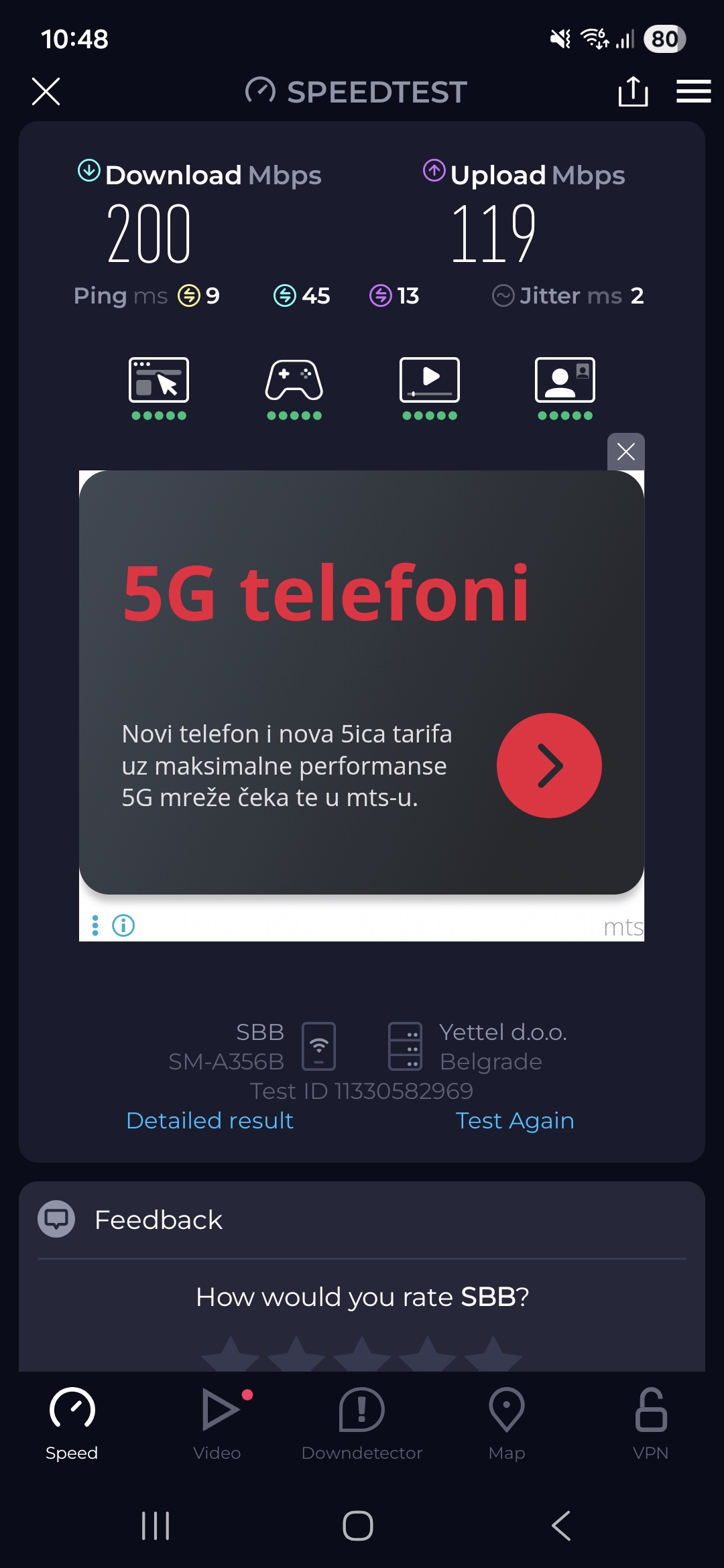View the gaming performance rating
The height and width of the screenshot is (1568, 724).
(x=294, y=387)
